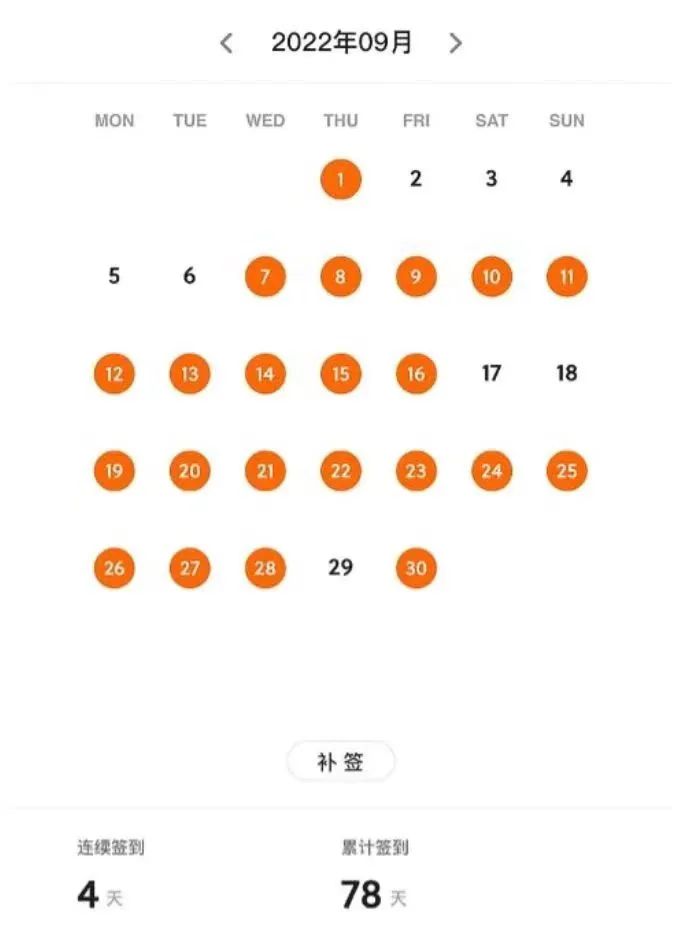Choose September 18 on the calendar

(x=567, y=373)
